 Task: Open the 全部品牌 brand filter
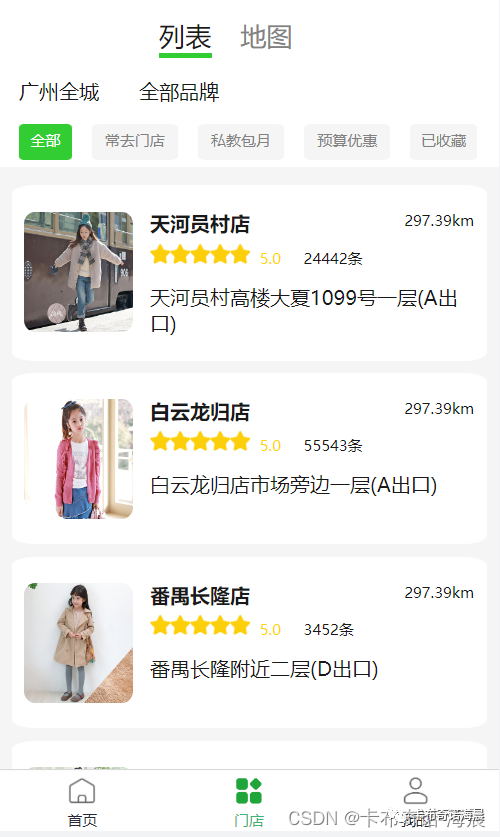[x=179, y=92]
